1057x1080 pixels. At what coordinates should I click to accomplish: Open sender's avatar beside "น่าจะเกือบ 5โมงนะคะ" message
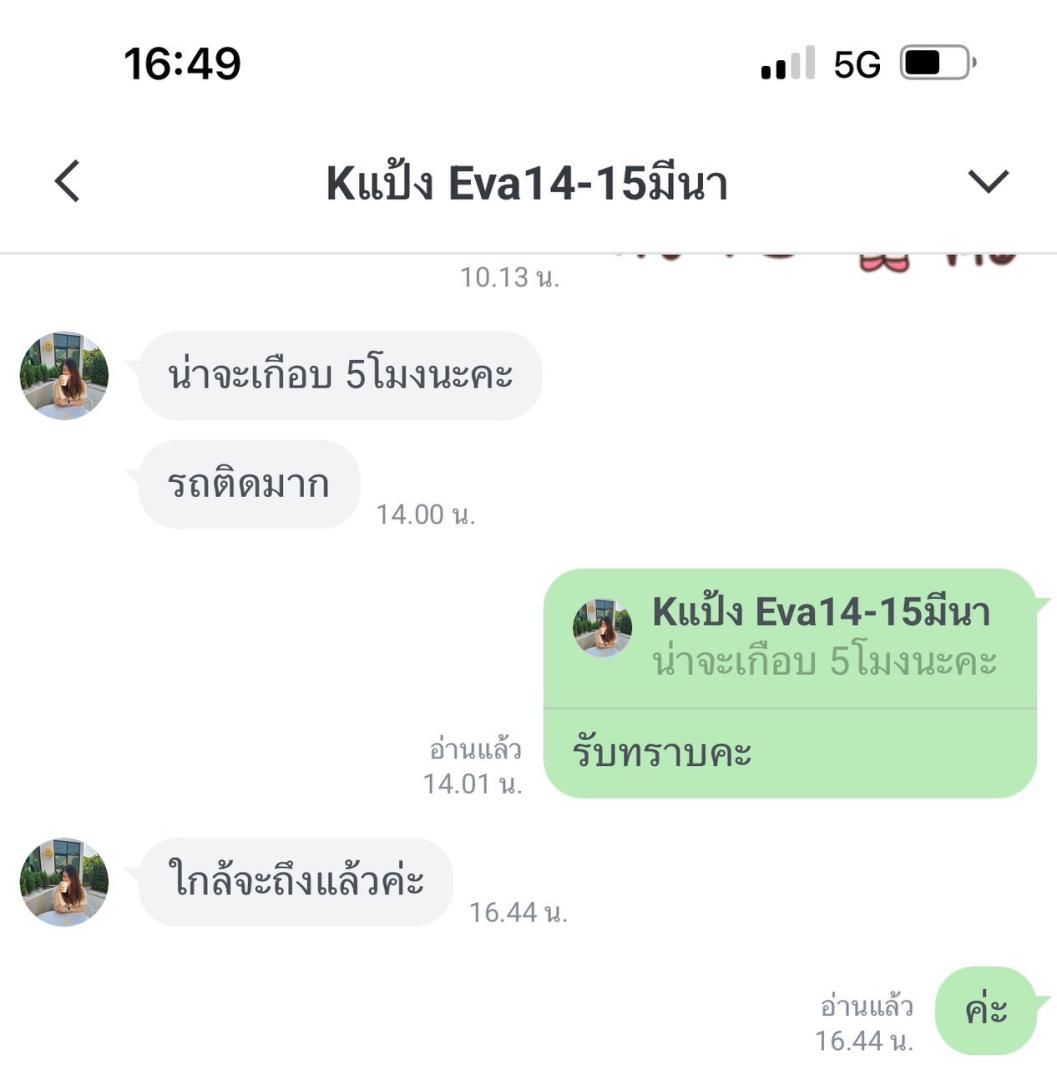click(x=64, y=375)
